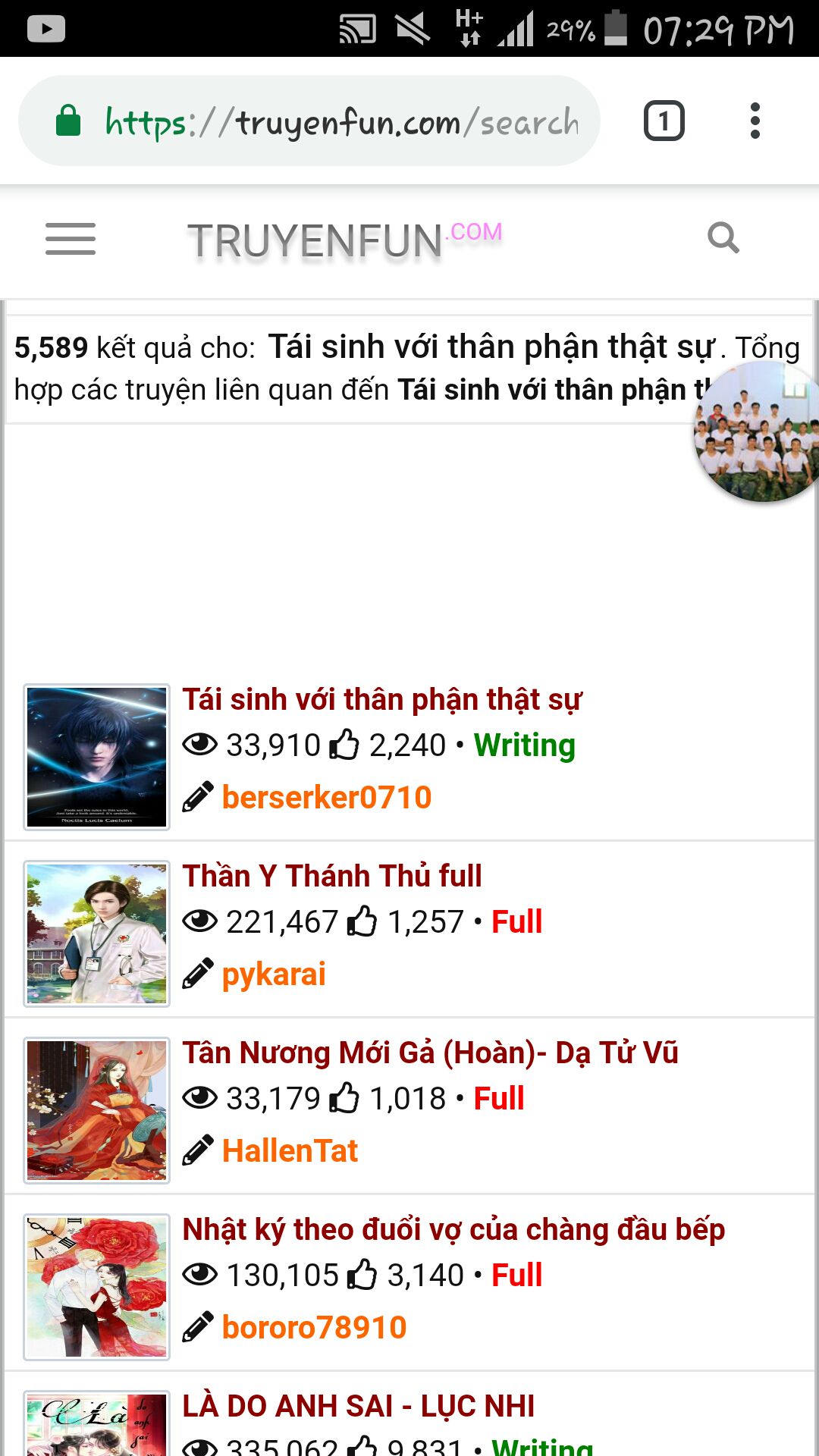View author bororo78910's profile
Image resolution: width=819 pixels, height=1456 pixels.
pyautogui.click(x=314, y=1328)
